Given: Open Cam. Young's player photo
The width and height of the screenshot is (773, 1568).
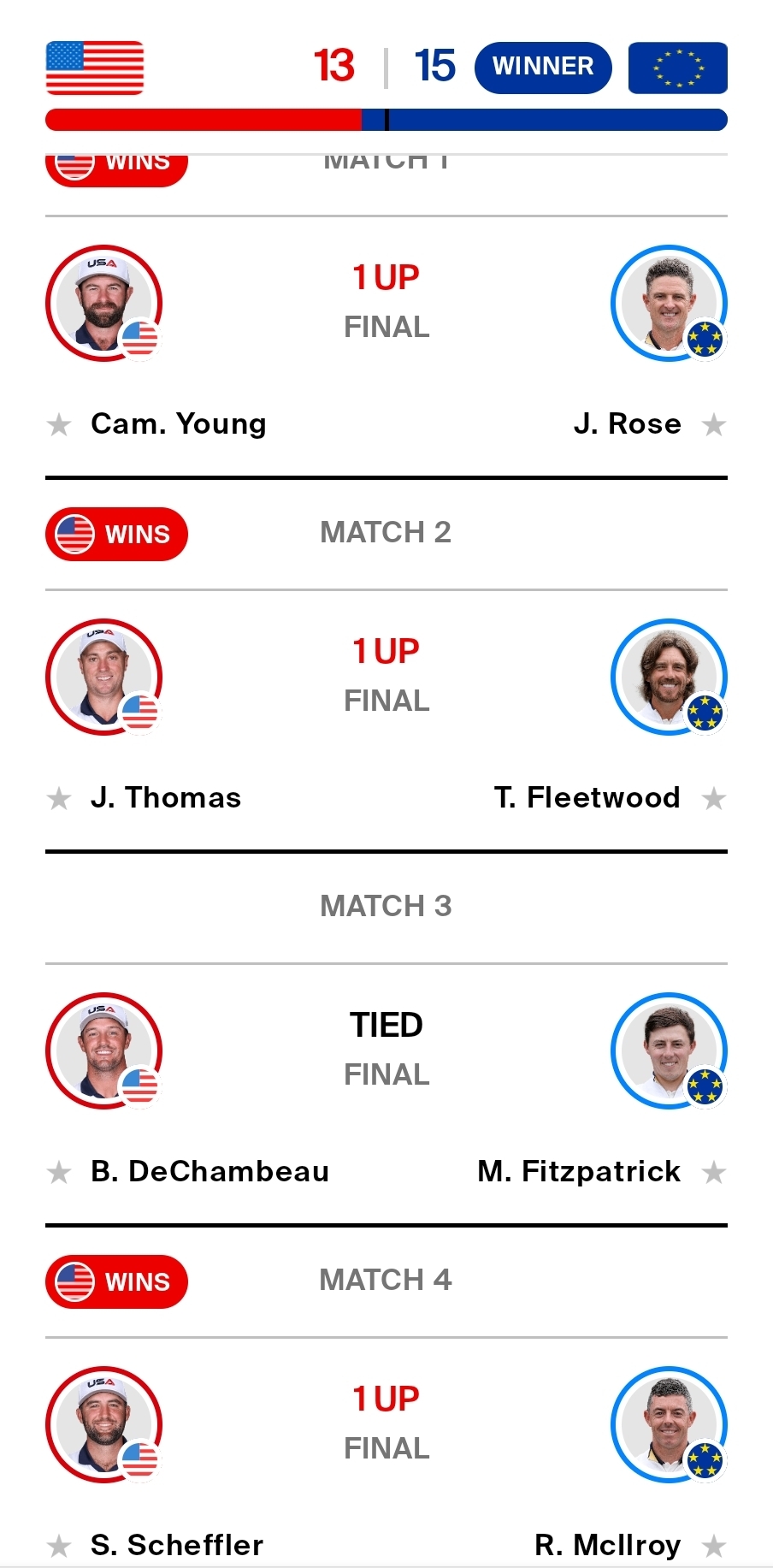Looking at the screenshot, I should point(103,304).
